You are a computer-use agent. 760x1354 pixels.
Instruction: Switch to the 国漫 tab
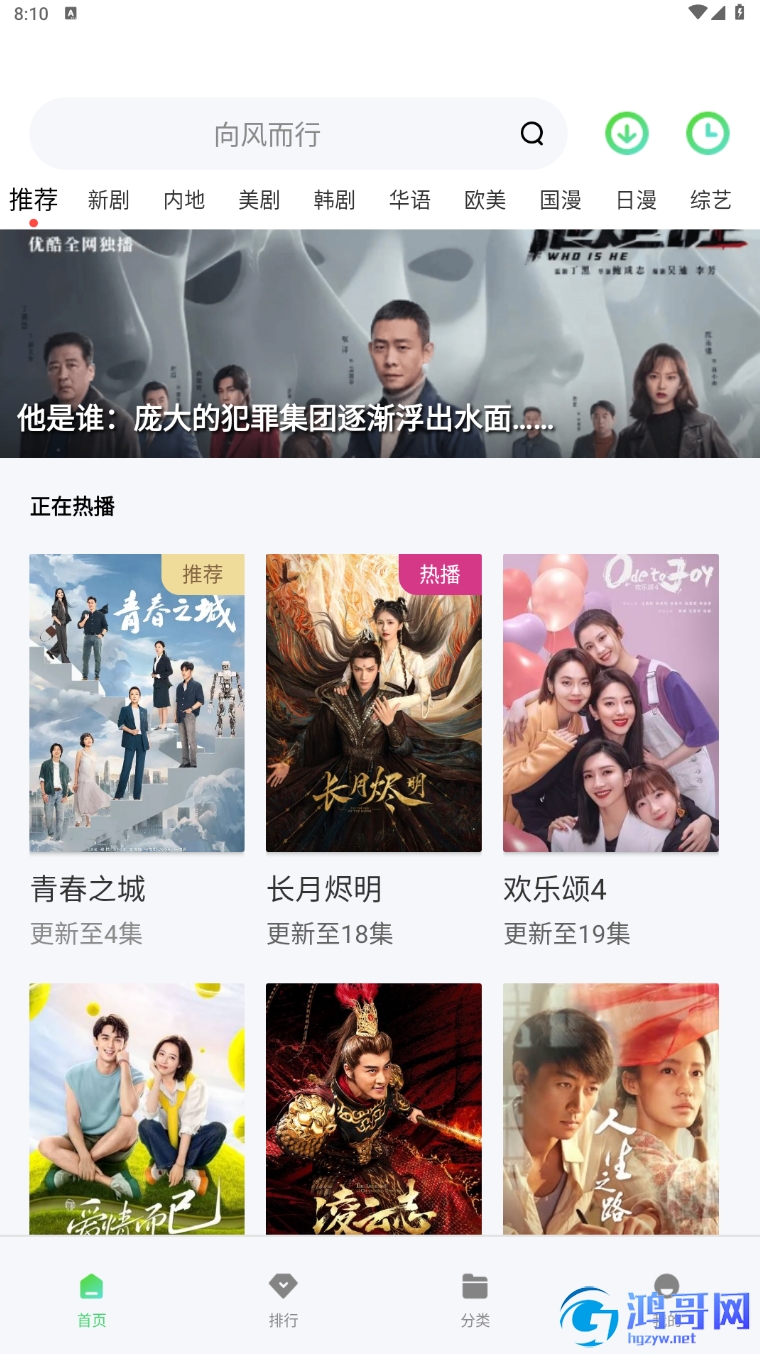coord(560,200)
